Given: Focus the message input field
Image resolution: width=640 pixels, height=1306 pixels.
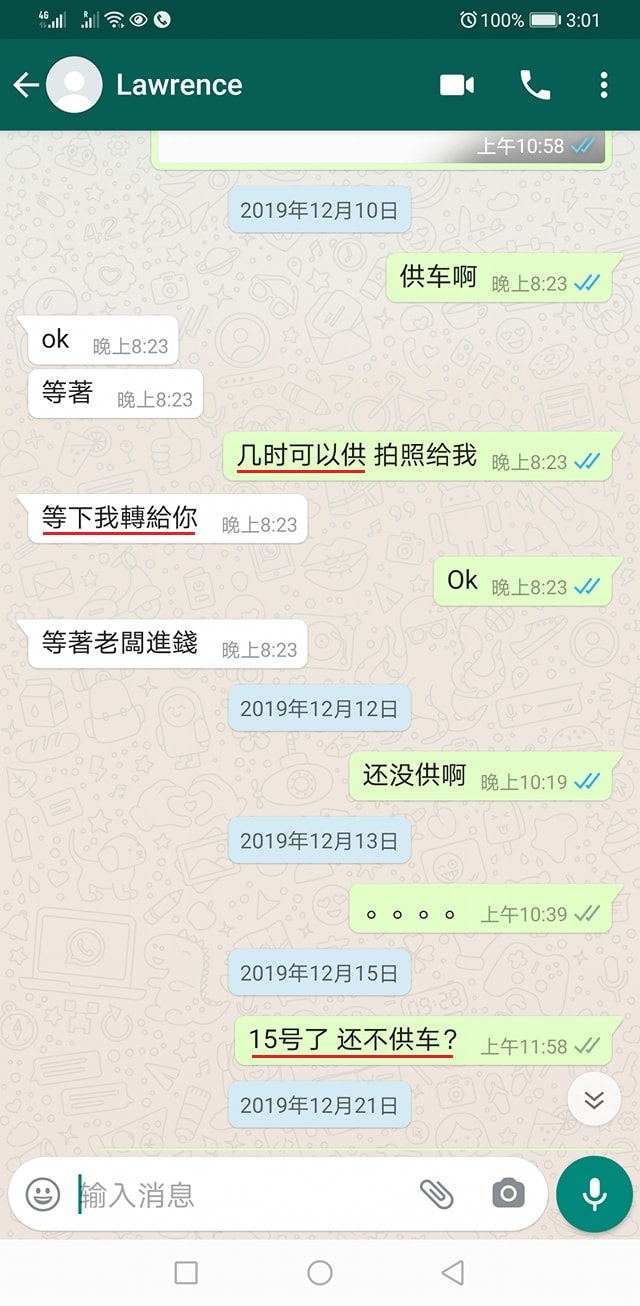Looking at the screenshot, I should (x=240, y=1194).
